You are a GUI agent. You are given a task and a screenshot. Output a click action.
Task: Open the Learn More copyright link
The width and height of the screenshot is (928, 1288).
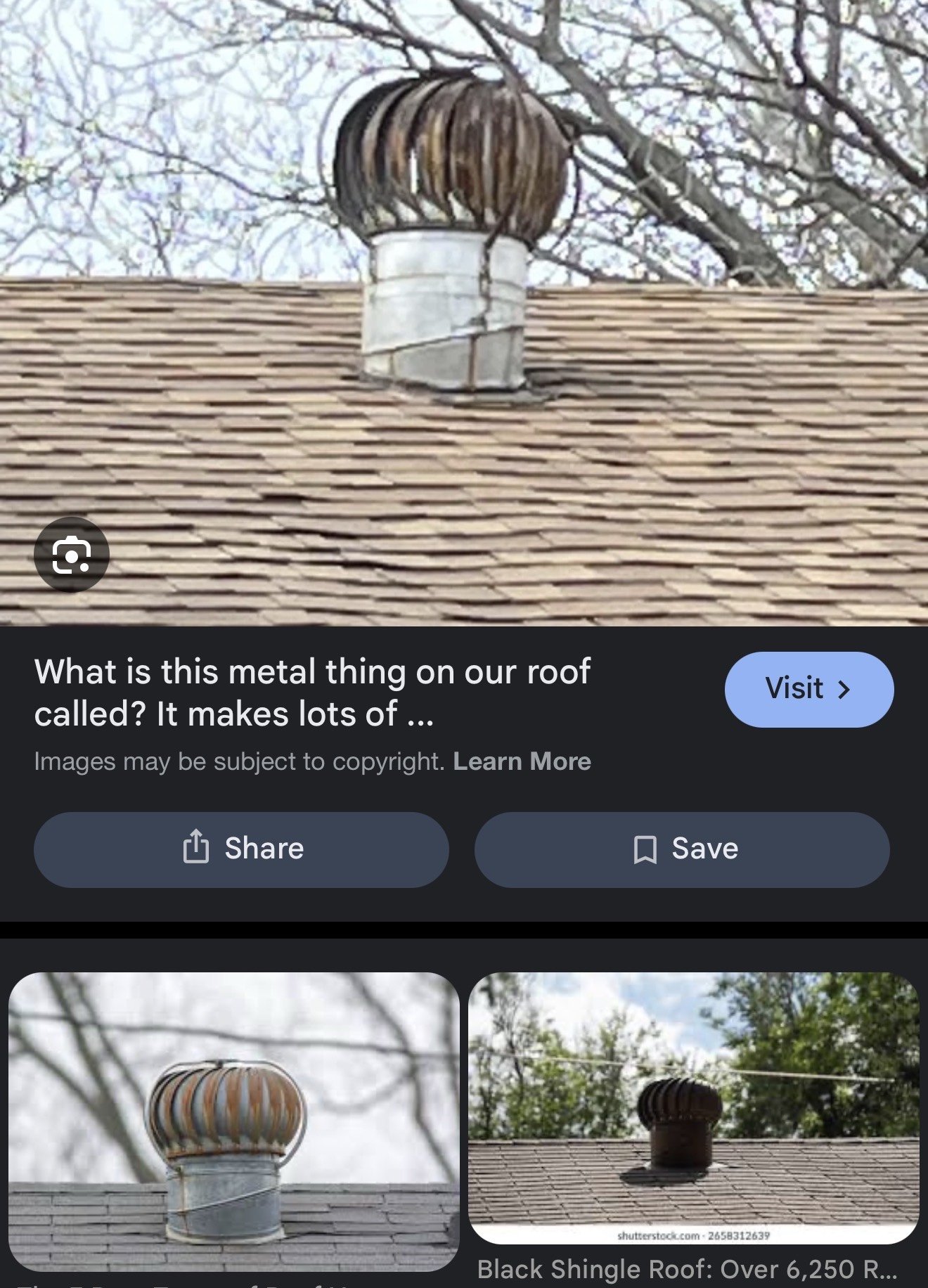point(522,761)
